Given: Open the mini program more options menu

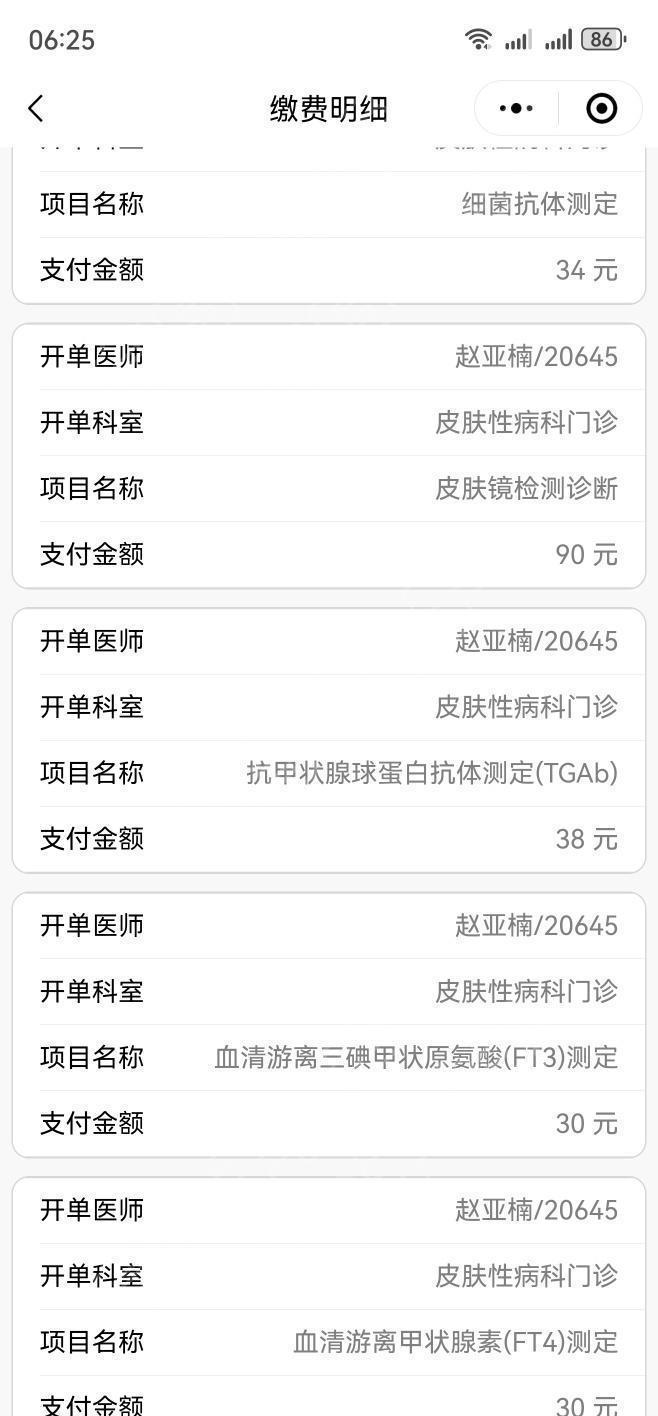Looking at the screenshot, I should tap(516, 108).
